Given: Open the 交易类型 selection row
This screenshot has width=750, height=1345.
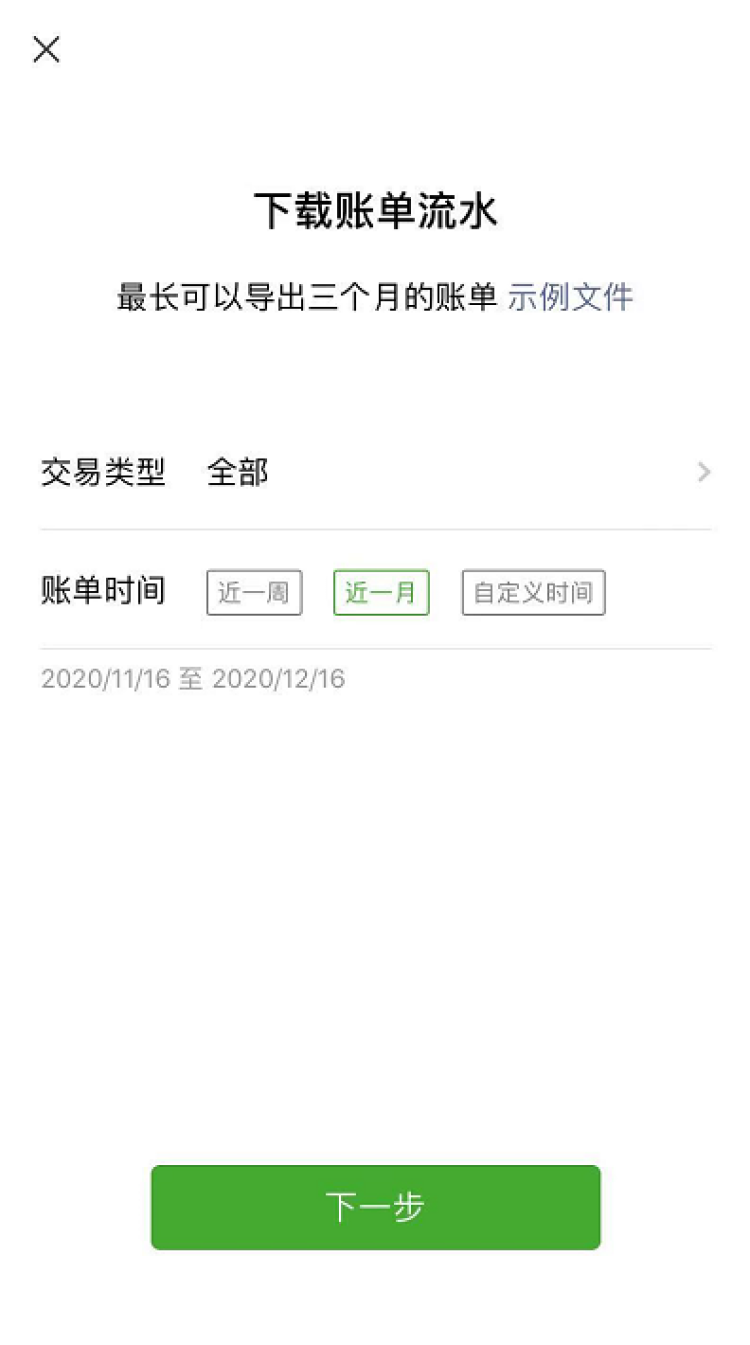Looking at the screenshot, I should (375, 472).
